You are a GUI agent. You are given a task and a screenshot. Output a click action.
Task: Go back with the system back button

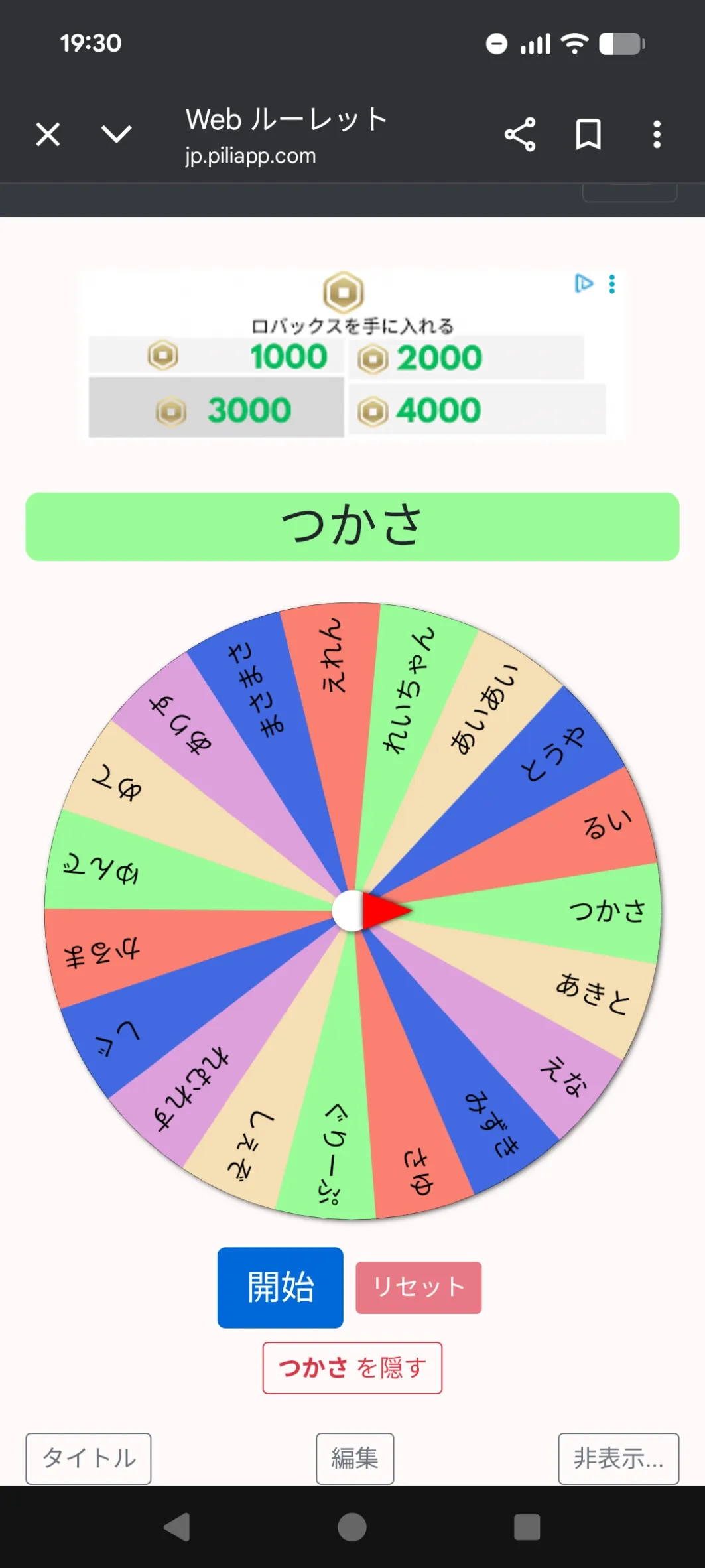(177, 1527)
